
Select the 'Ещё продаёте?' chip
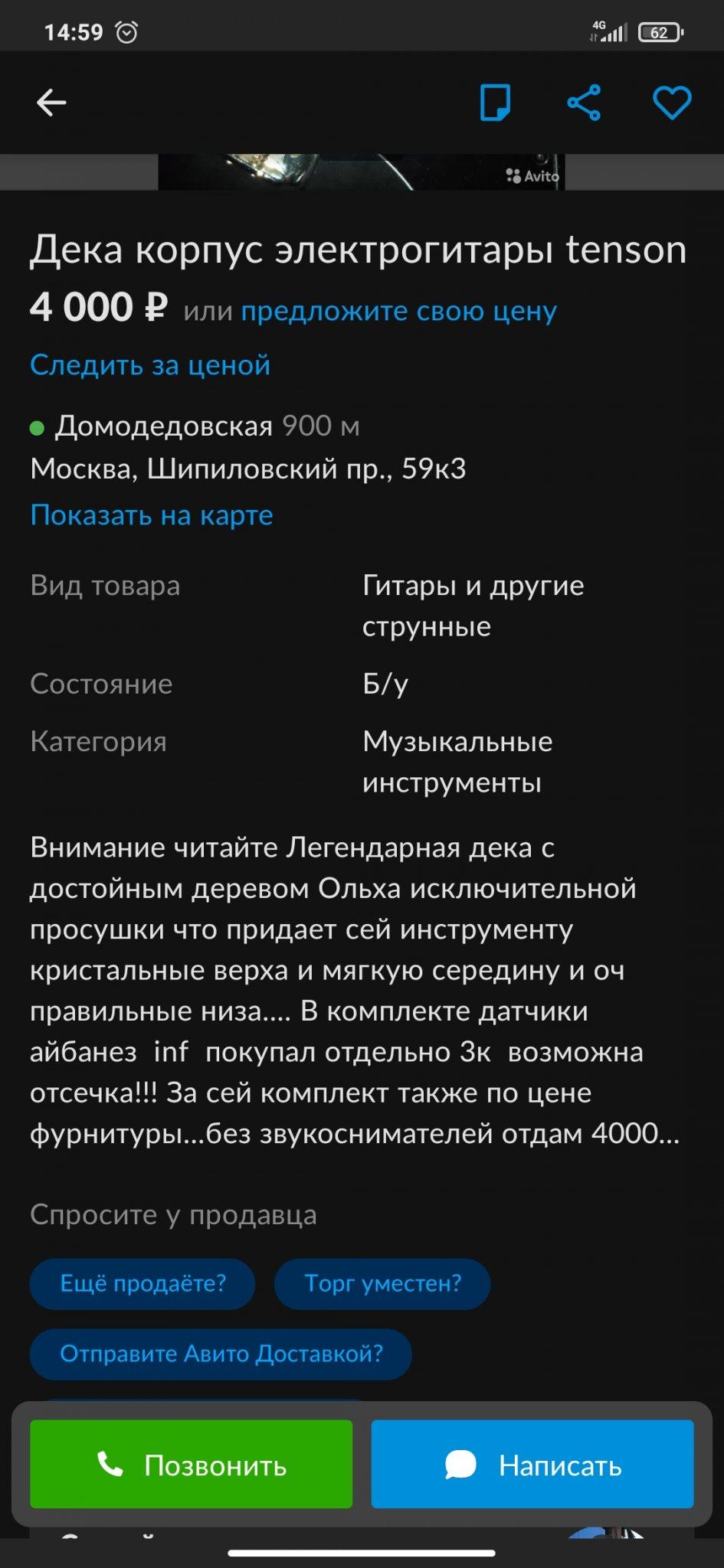point(143,1284)
